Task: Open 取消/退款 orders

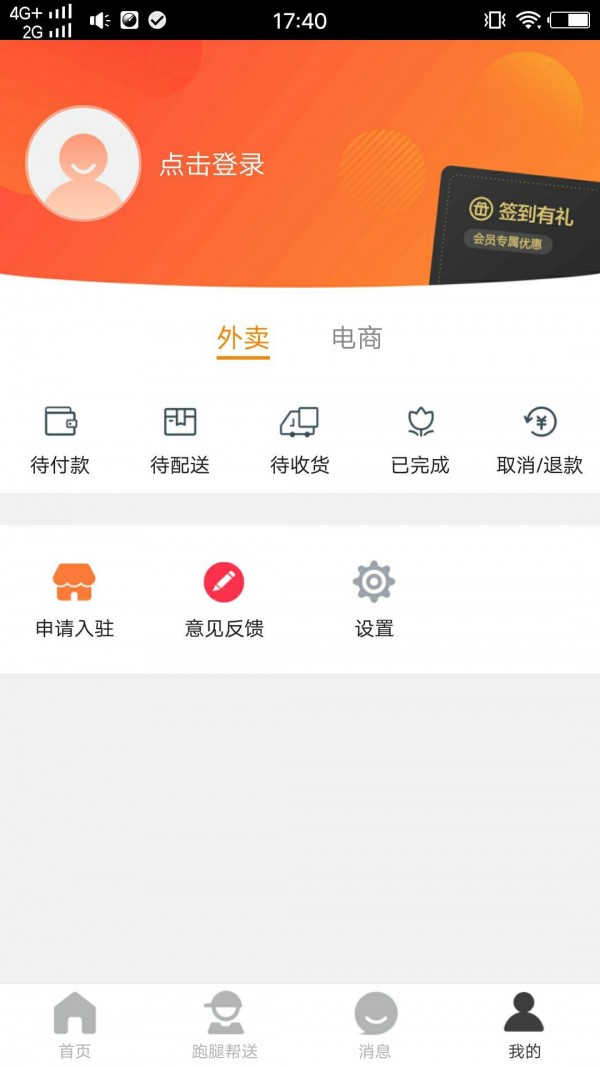Action: pos(540,439)
